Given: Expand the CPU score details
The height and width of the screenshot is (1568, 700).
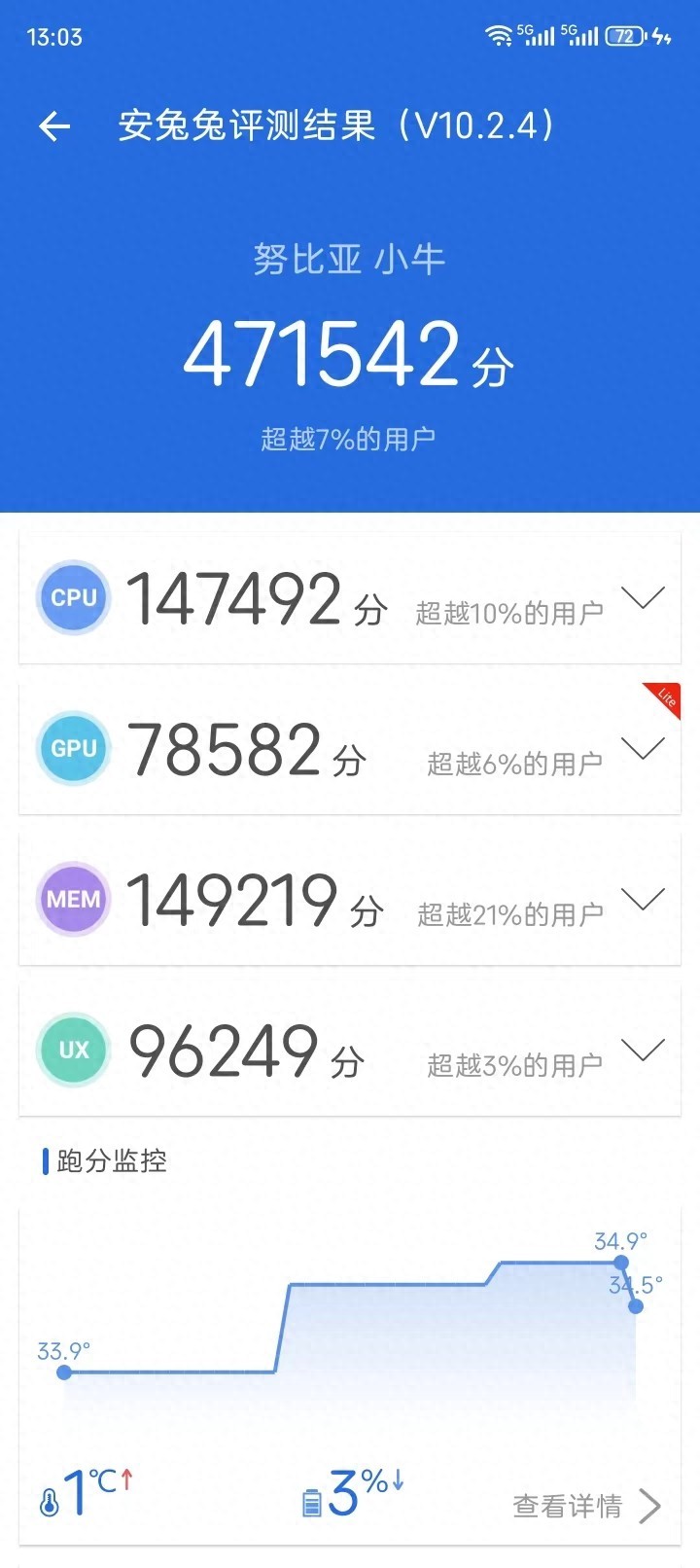Looking at the screenshot, I should 643,597.
